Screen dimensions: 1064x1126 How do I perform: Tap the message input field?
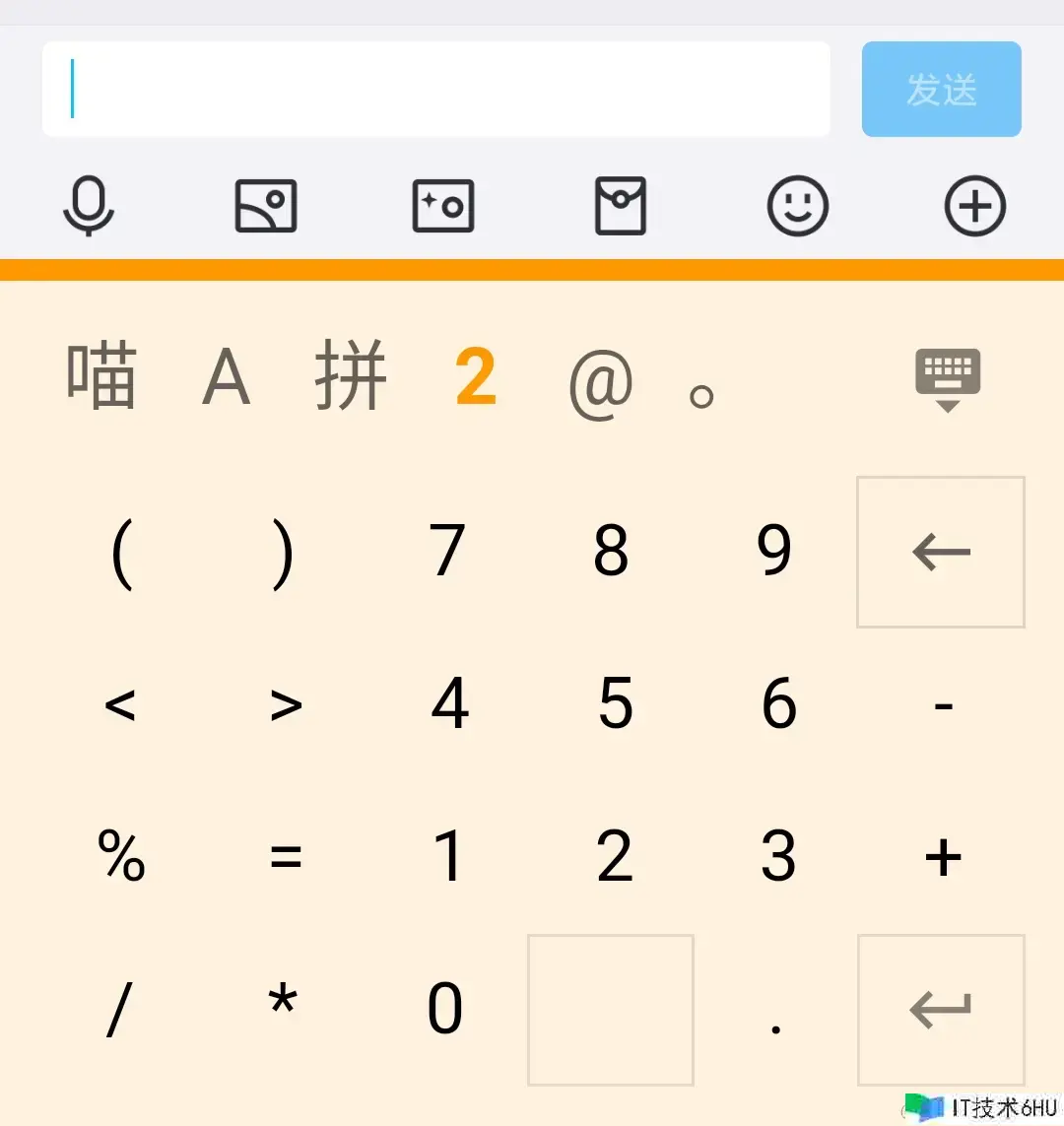click(x=435, y=89)
